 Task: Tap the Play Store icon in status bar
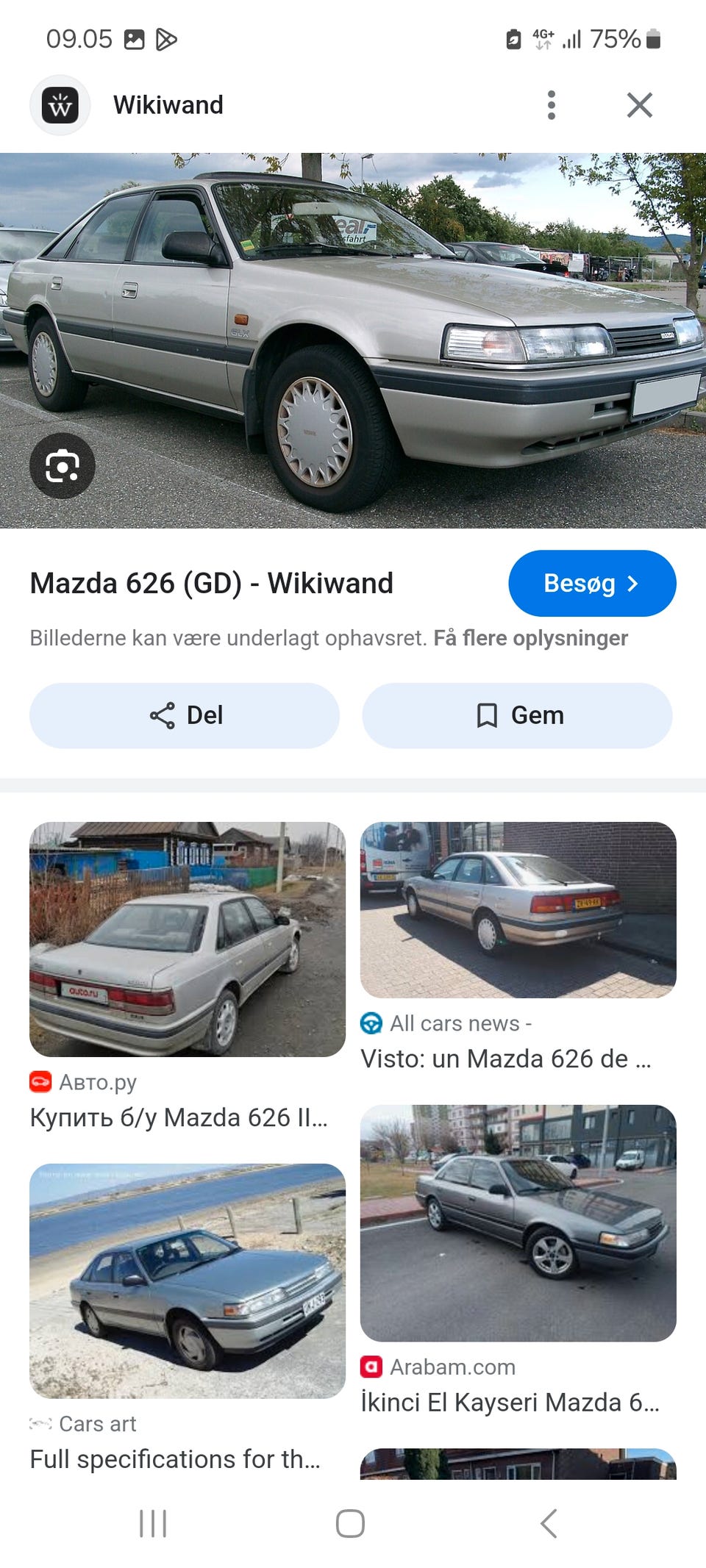pyautogui.click(x=165, y=38)
